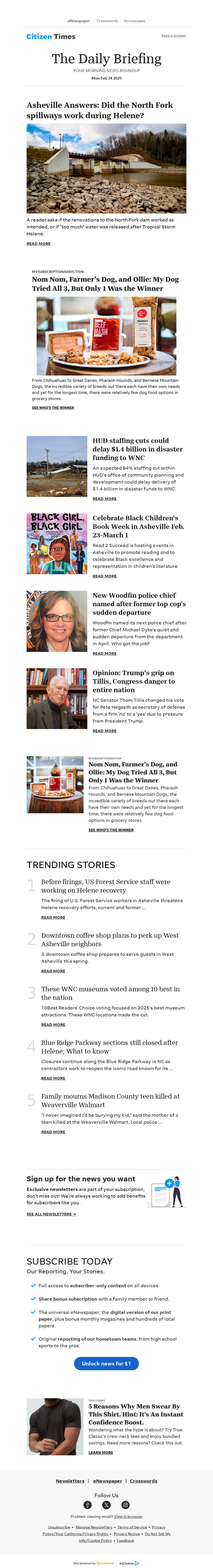The image size is (213, 1568).
Task: Tap the Read in browser link
Action: (x=174, y=35)
